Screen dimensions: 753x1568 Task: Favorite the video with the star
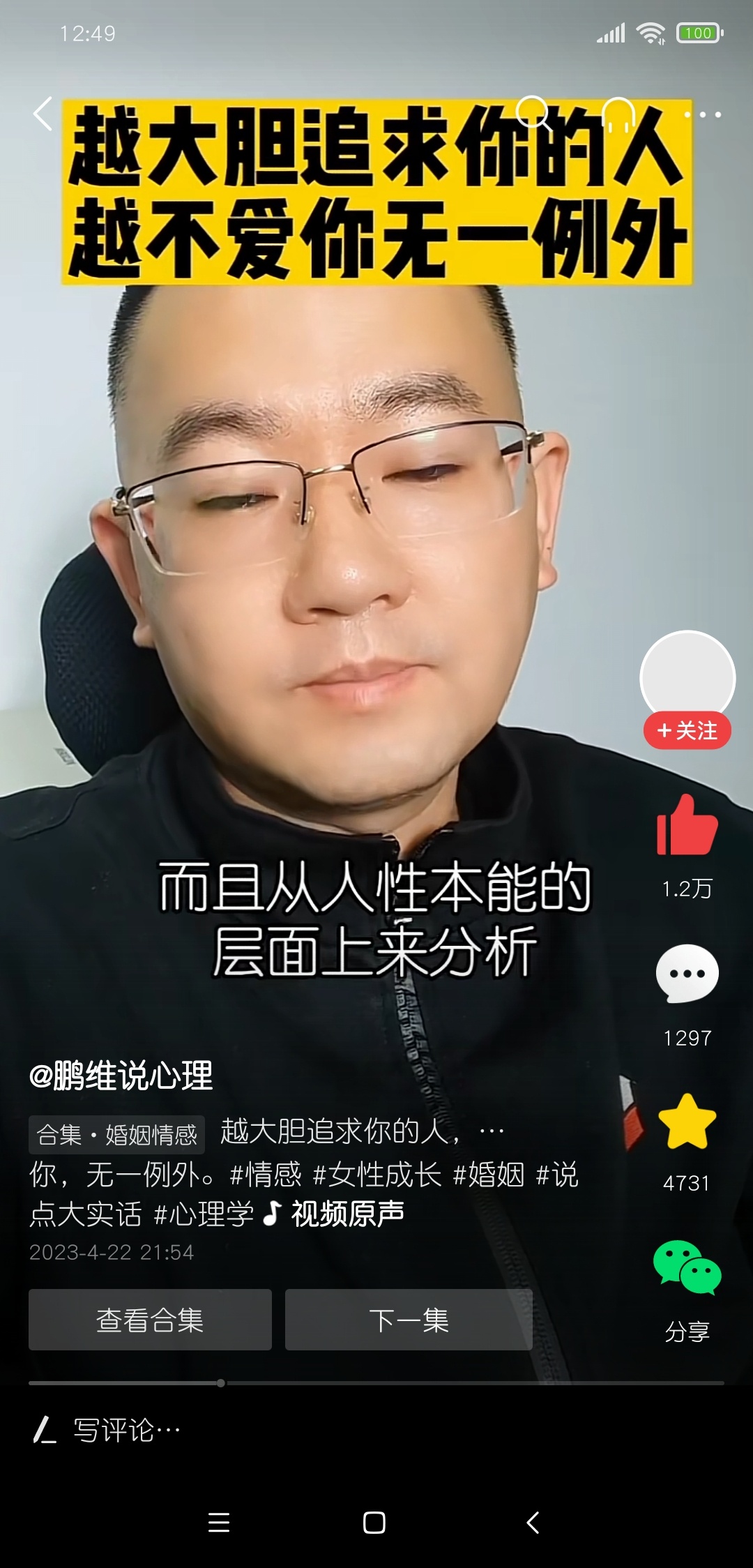tap(687, 1122)
